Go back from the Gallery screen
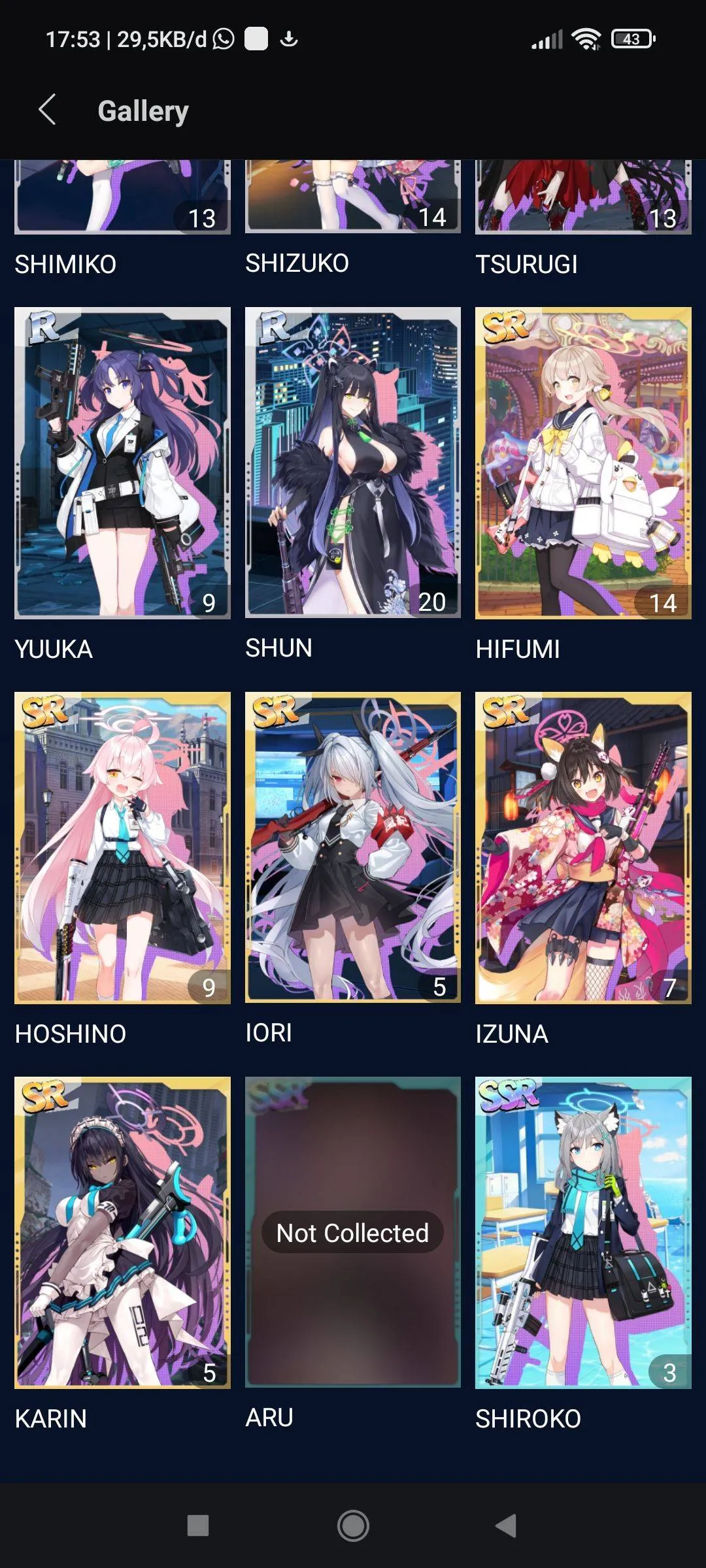The image size is (706, 1568). (x=47, y=110)
